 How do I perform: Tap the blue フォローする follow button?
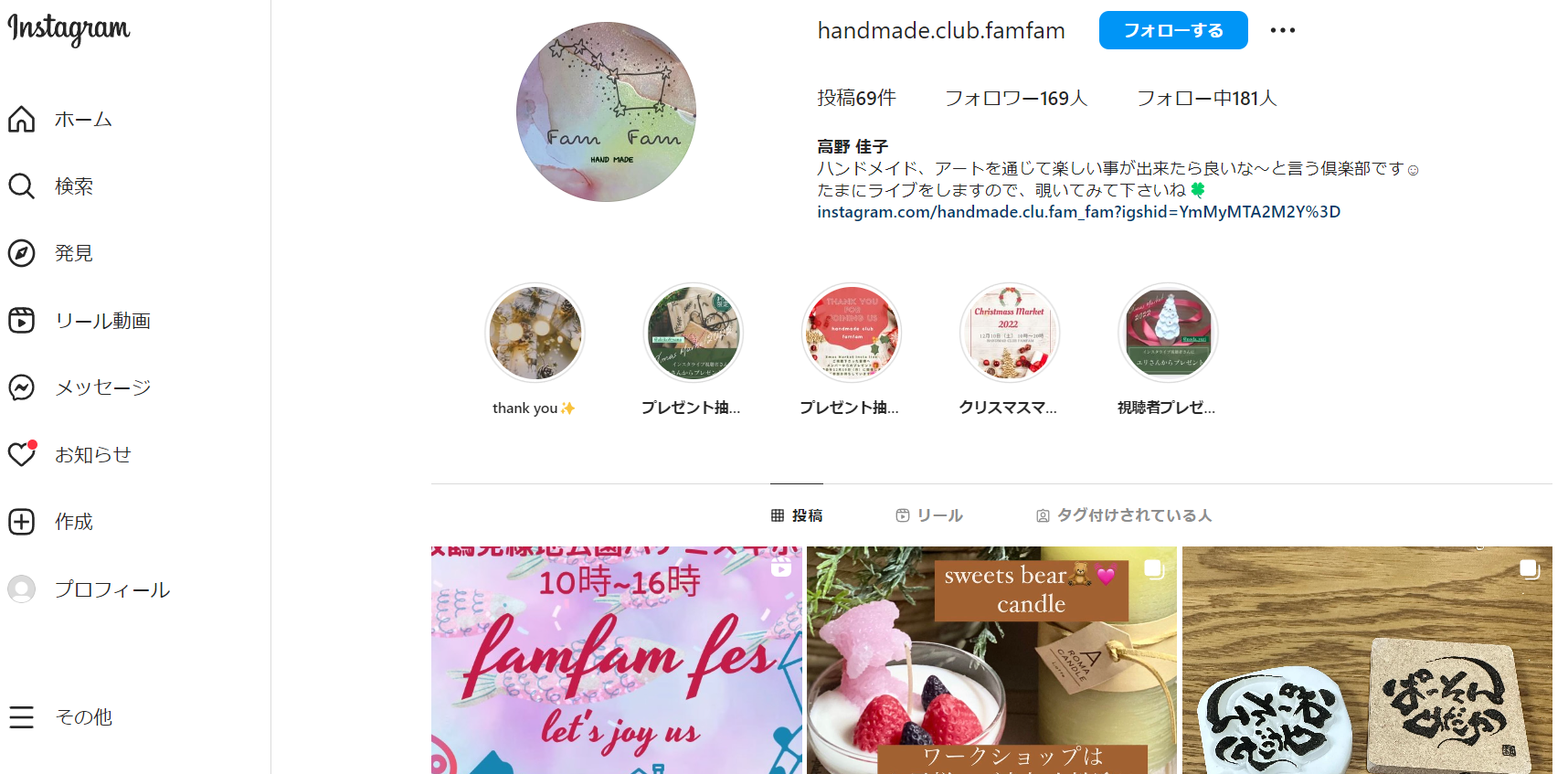(1172, 30)
